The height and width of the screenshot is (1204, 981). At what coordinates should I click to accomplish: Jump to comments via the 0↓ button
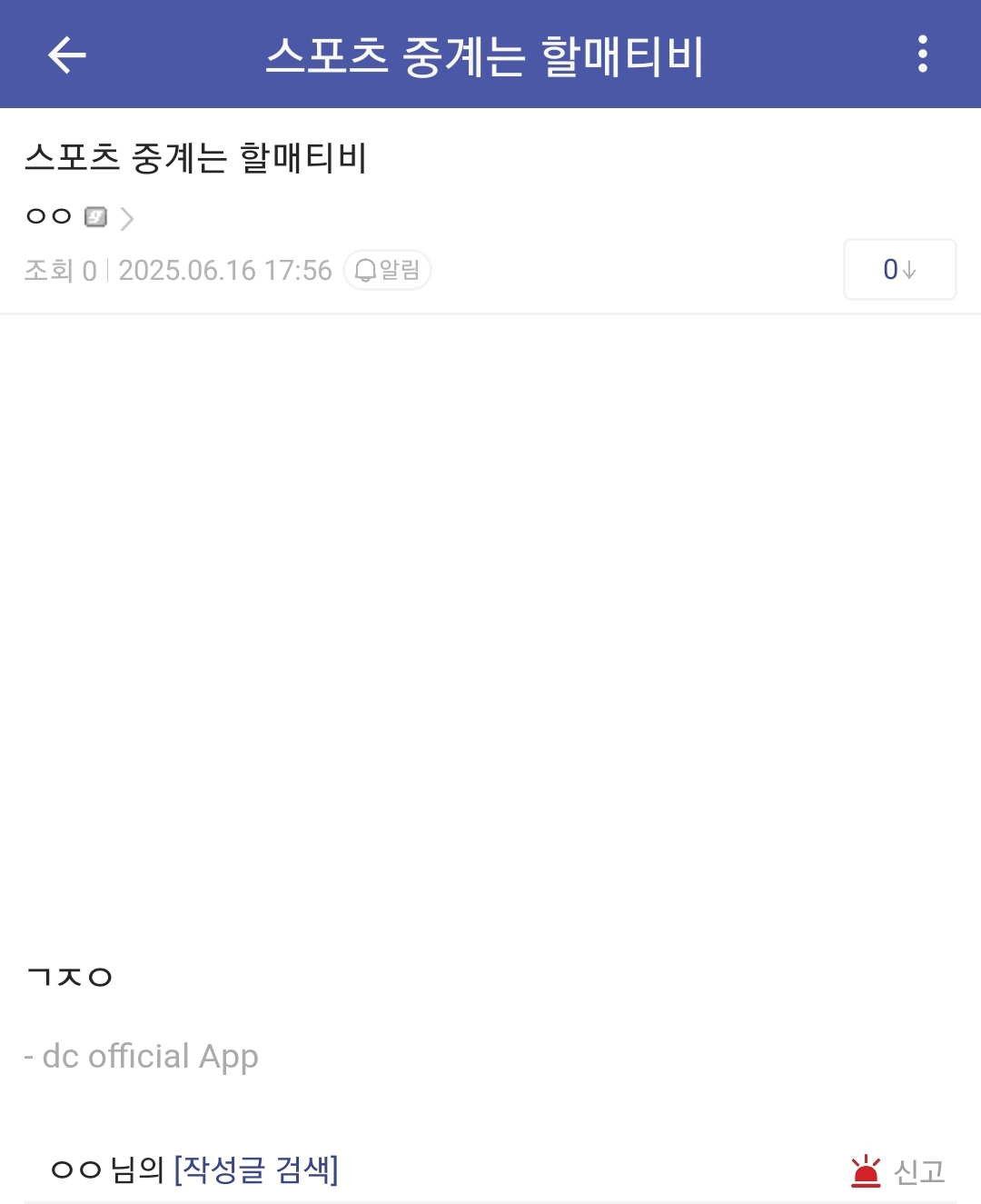899,270
